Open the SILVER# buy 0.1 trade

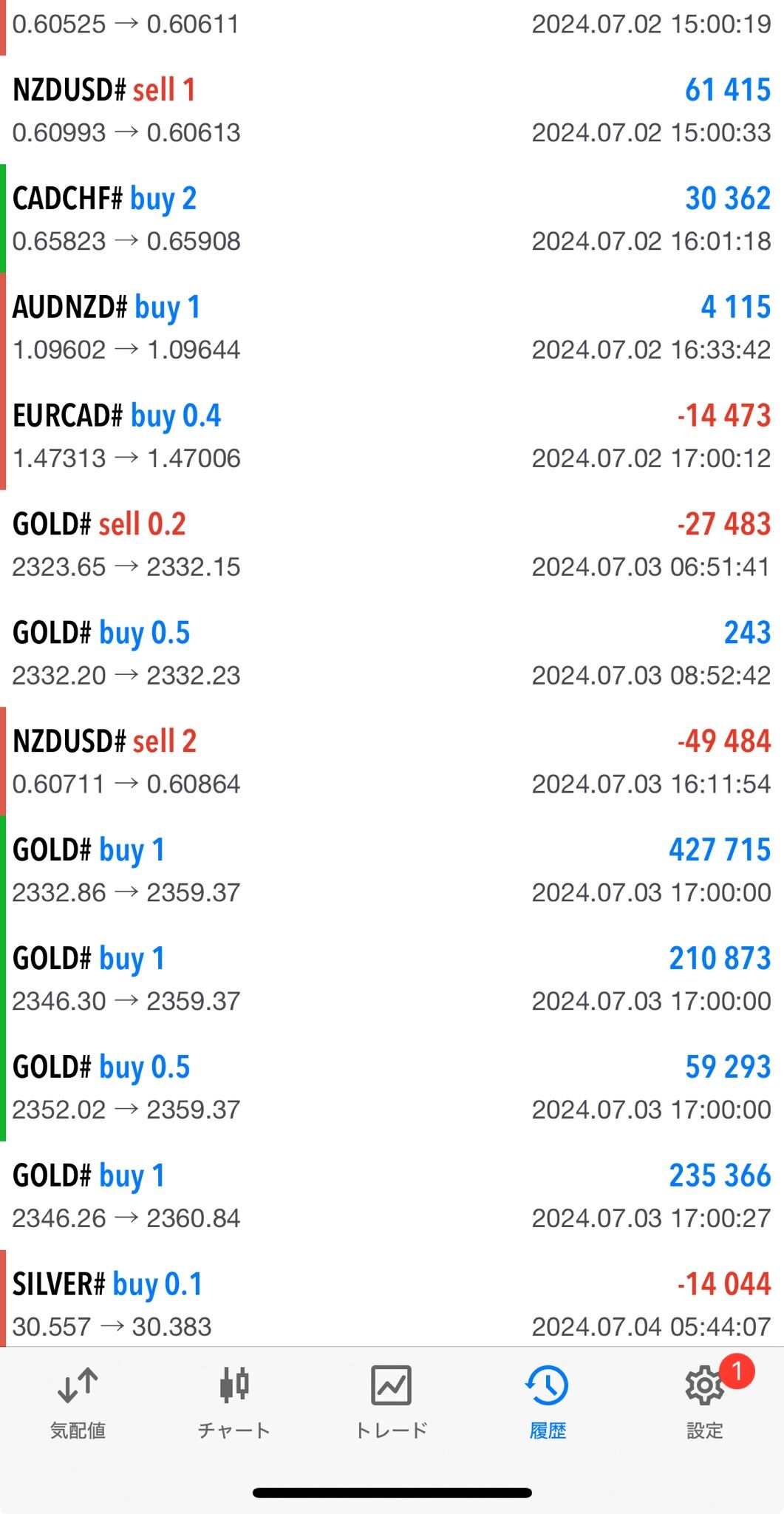392,1299
